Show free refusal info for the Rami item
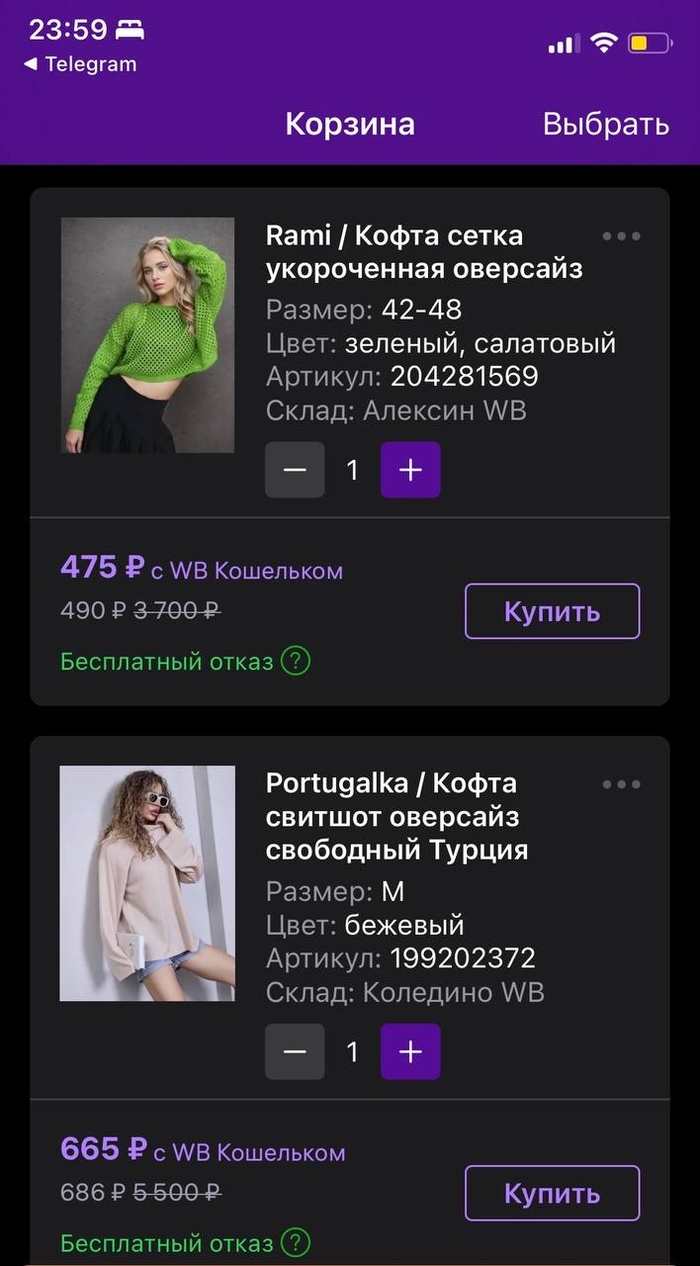Image resolution: width=700 pixels, height=1266 pixels. pos(295,661)
